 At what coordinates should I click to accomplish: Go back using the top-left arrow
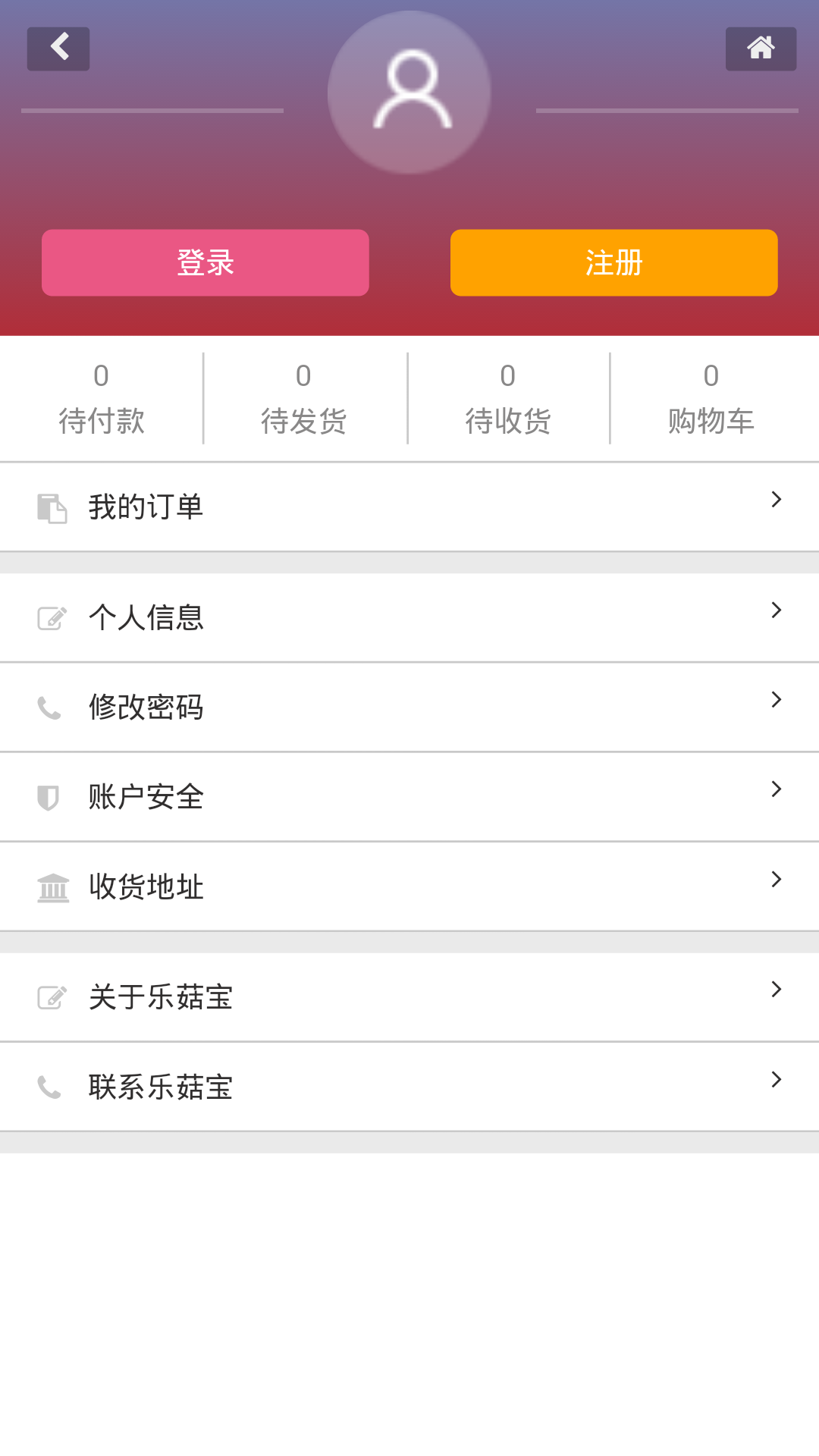click(x=58, y=49)
